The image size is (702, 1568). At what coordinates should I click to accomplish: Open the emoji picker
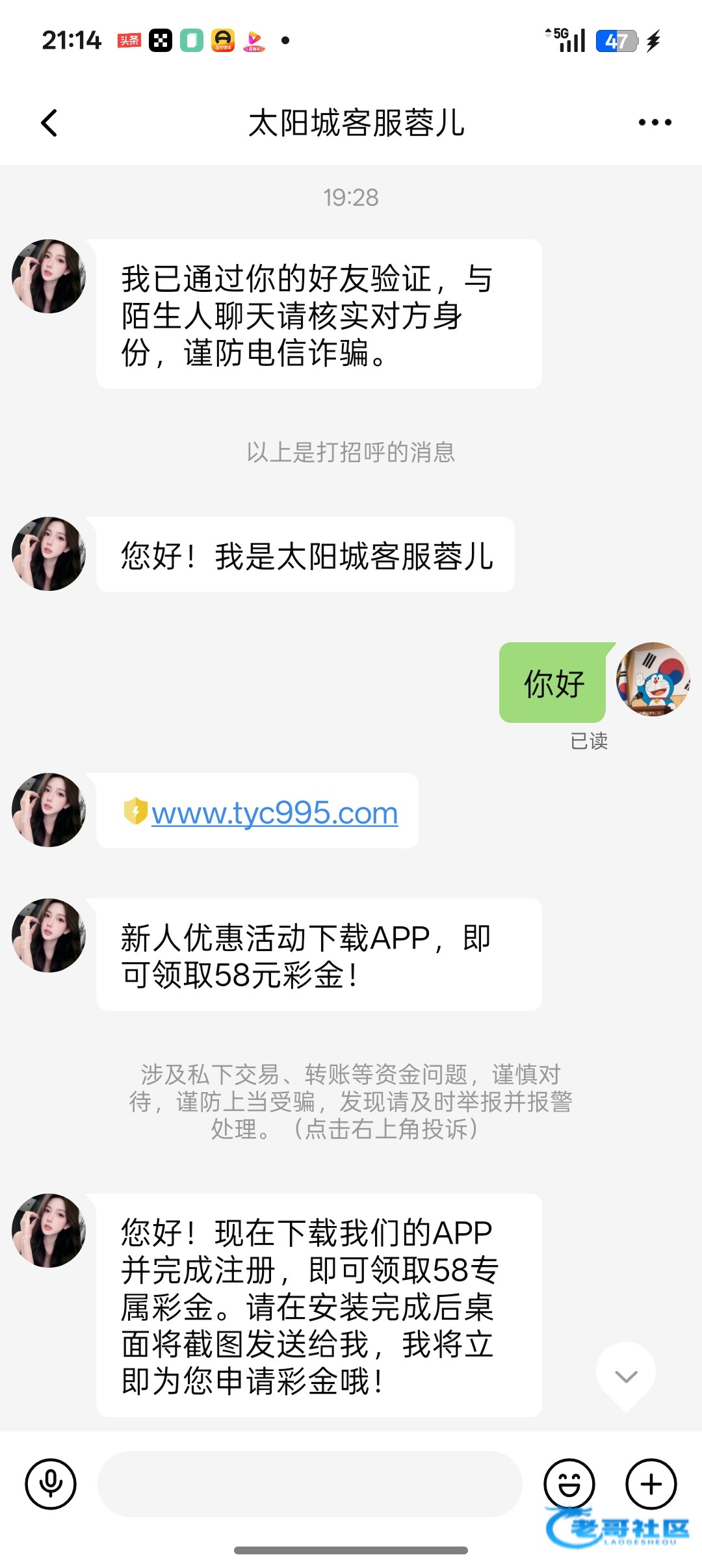coord(569,1484)
